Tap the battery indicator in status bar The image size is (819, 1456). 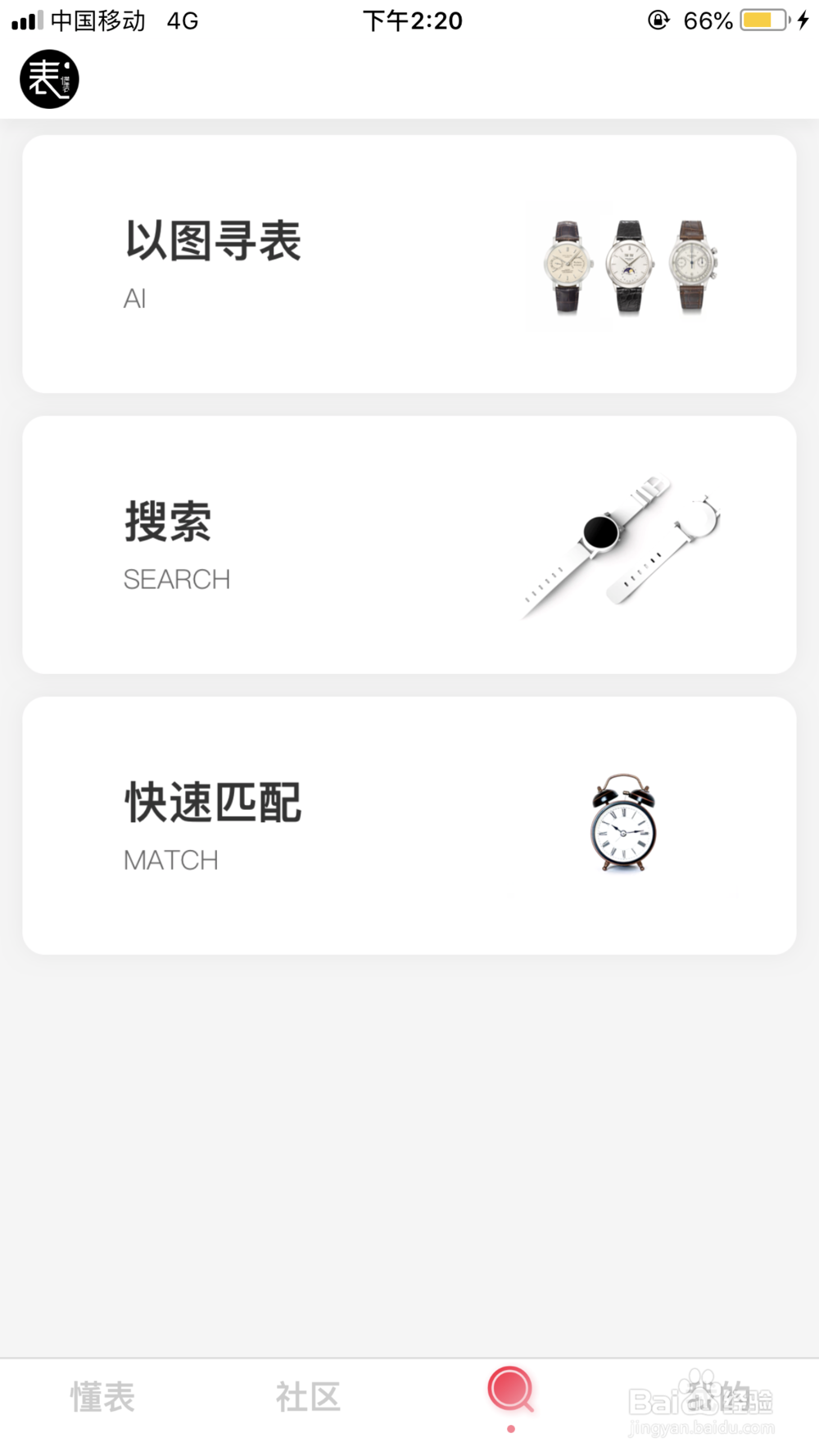tap(763, 20)
